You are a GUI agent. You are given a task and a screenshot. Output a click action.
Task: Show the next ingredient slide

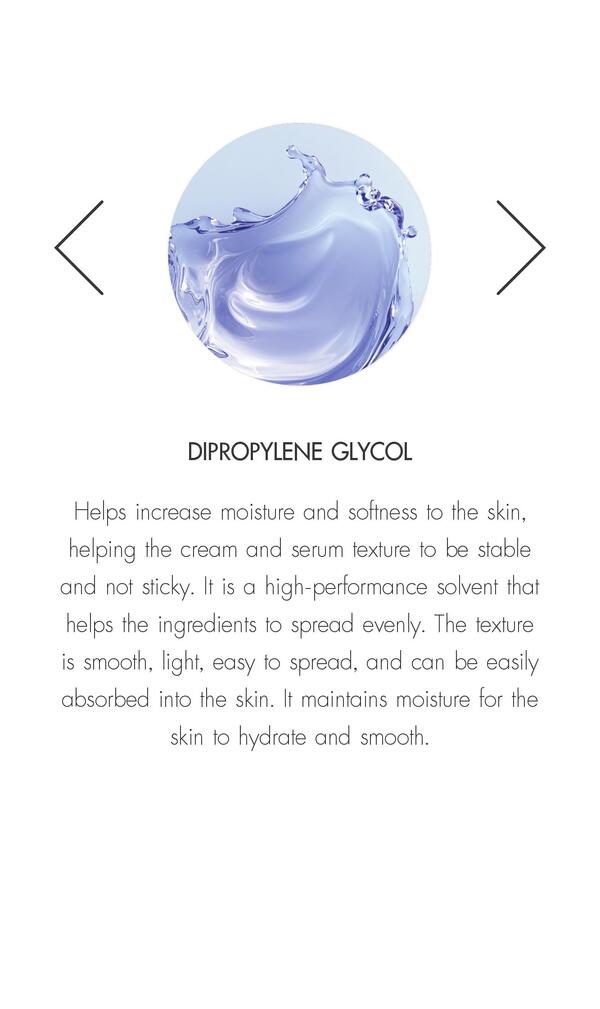[520, 247]
